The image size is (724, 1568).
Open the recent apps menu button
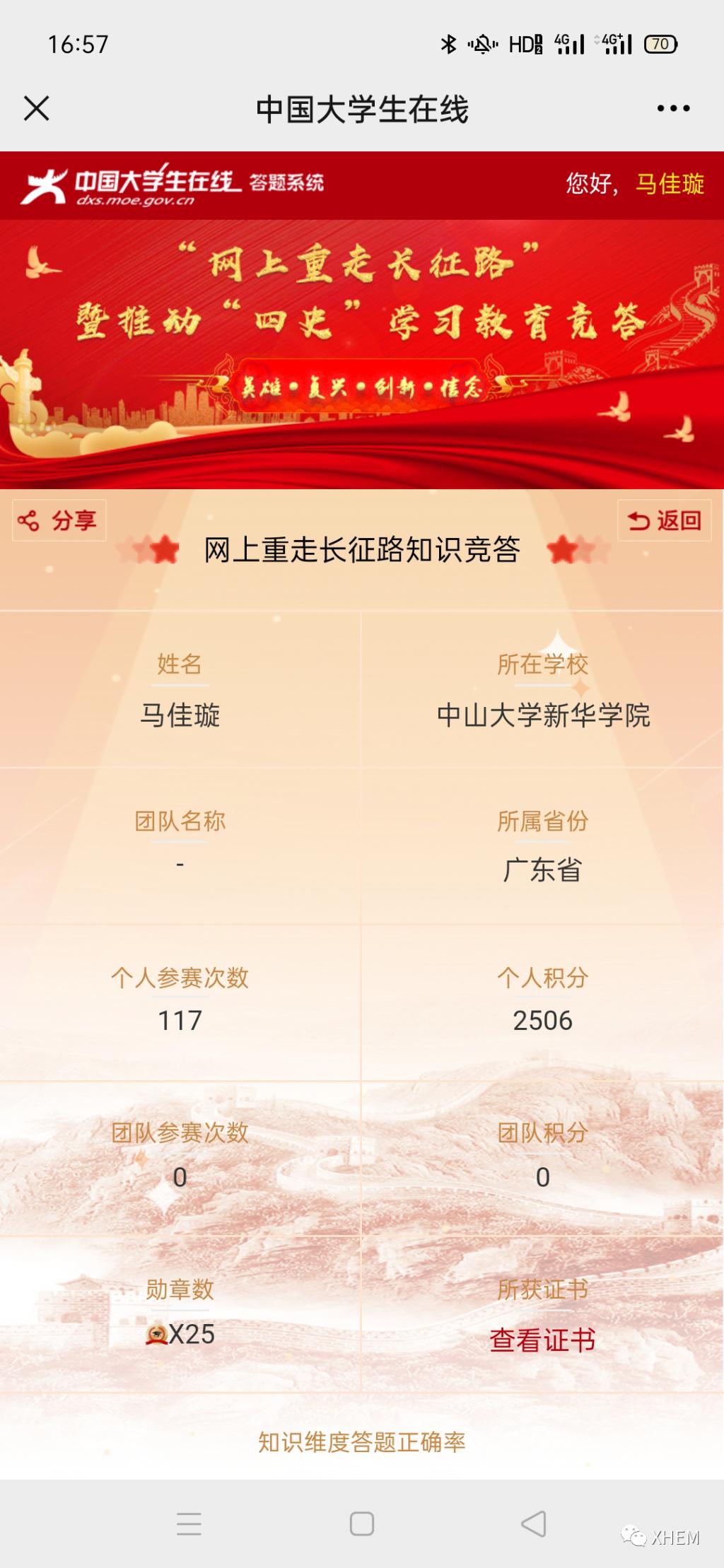click(x=189, y=1523)
